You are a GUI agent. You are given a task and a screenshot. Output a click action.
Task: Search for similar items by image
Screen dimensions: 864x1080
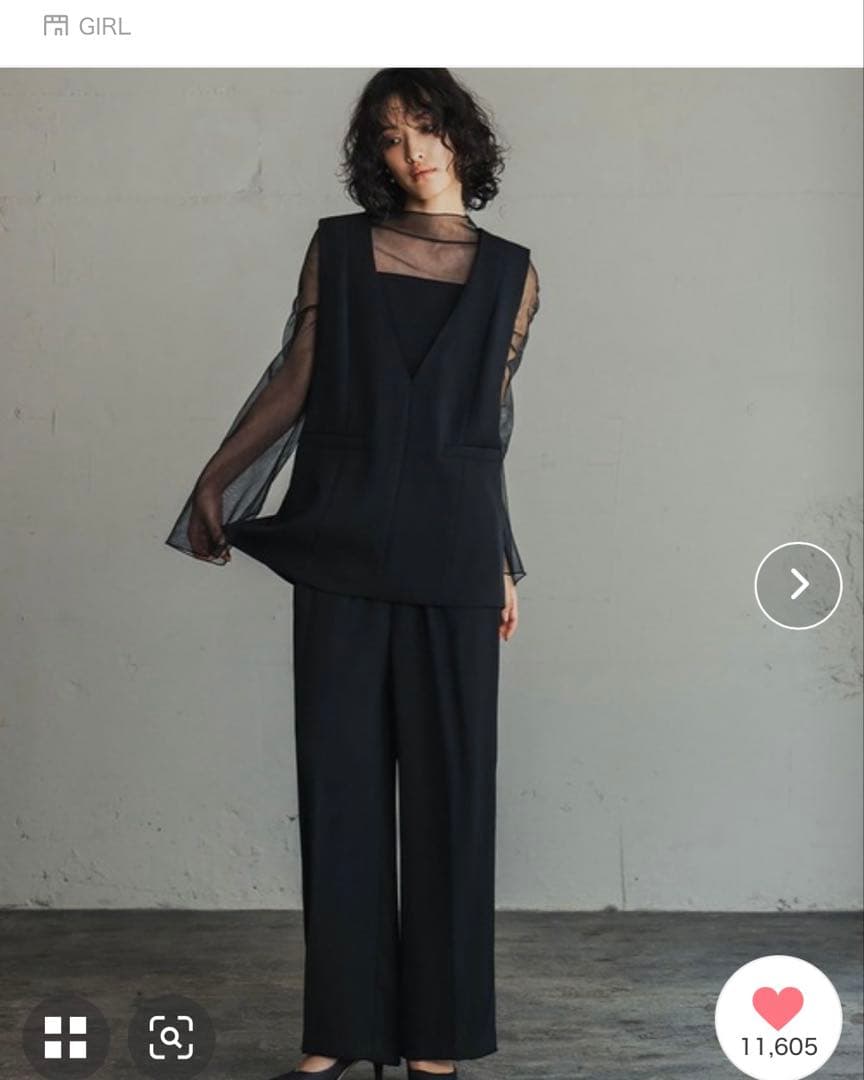tap(171, 1037)
